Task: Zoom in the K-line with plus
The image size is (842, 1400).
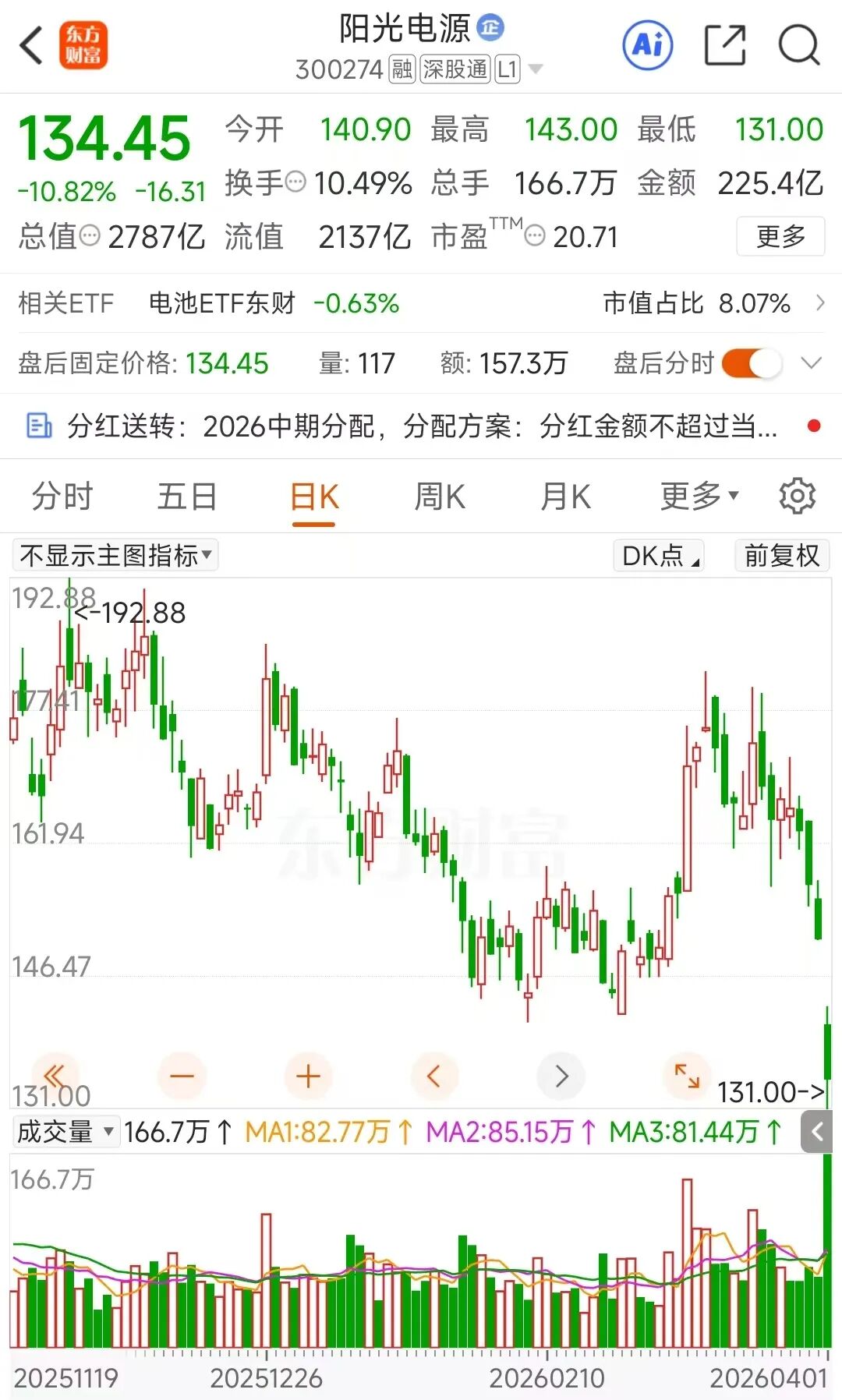Action: (x=309, y=1077)
